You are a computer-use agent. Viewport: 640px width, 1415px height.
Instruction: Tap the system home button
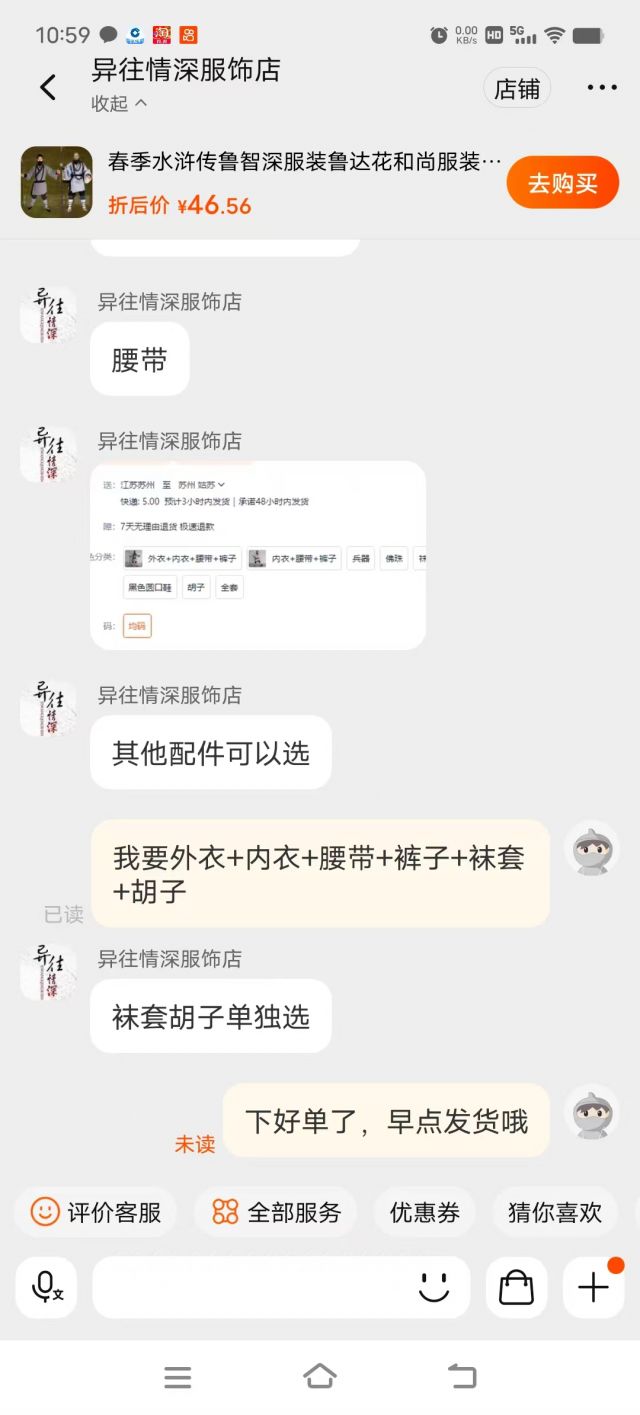(x=320, y=1377)
